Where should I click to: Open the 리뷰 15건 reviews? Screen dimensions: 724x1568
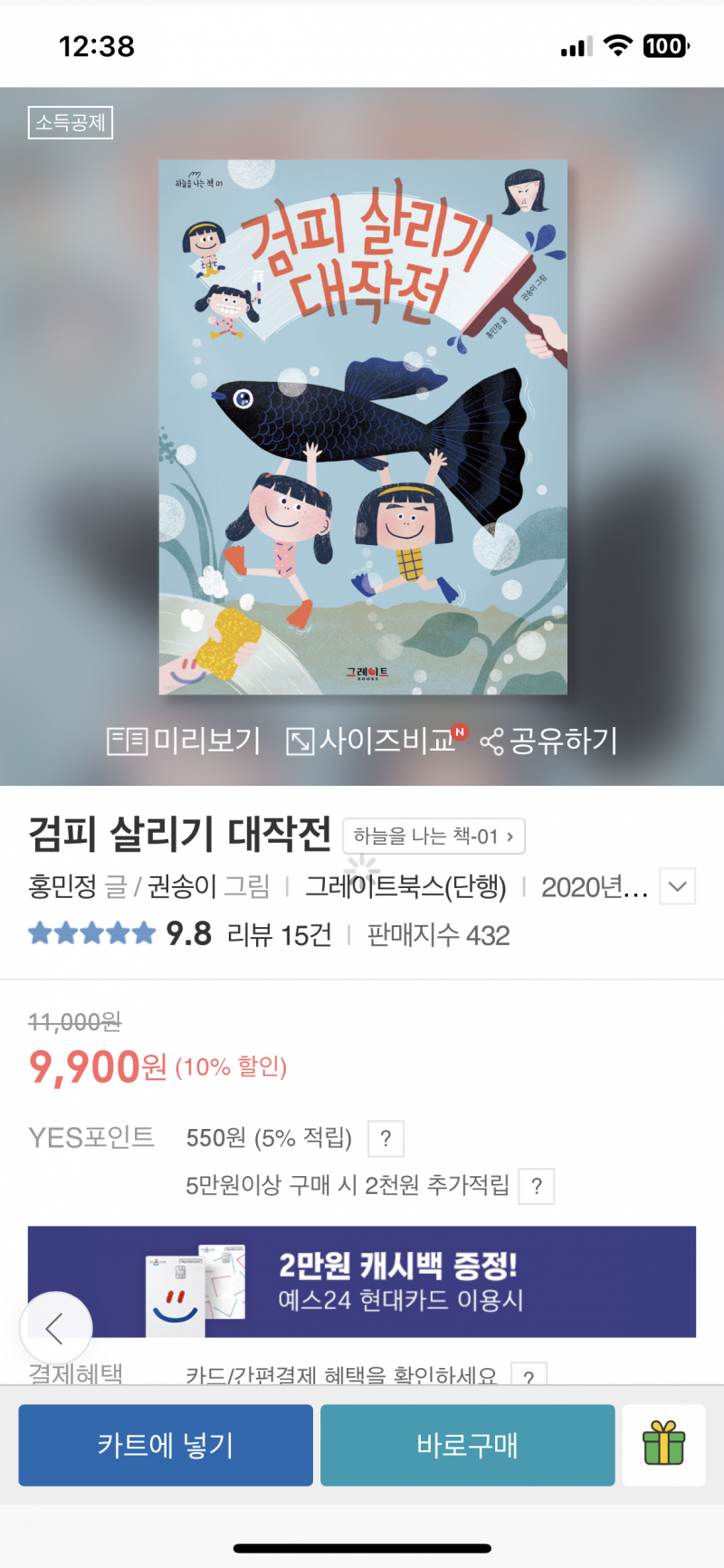pyautogui.click(x=279, y=935)
